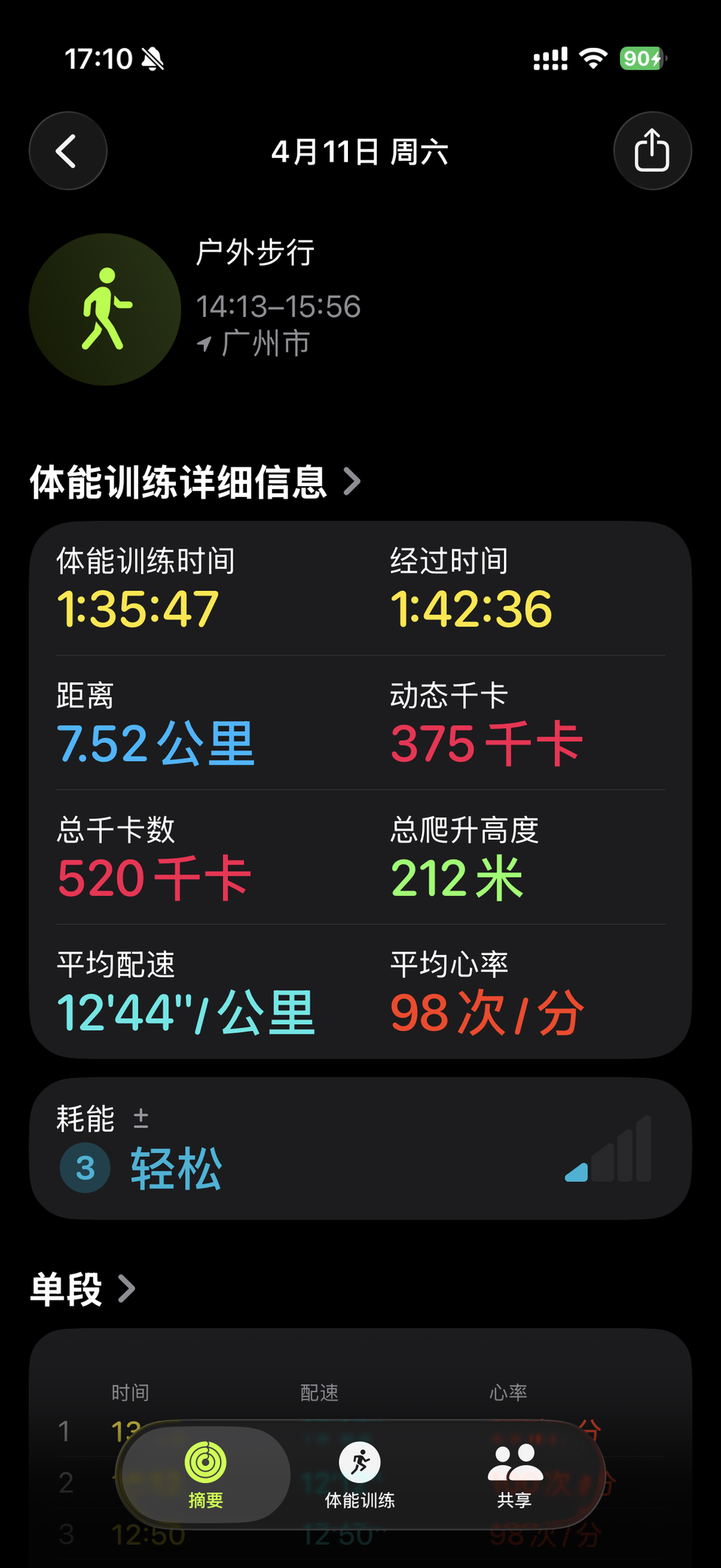Open 体能训练详细信息 details
The height and width of the screenshot is (1568, 721).
[x=195, y=482]
